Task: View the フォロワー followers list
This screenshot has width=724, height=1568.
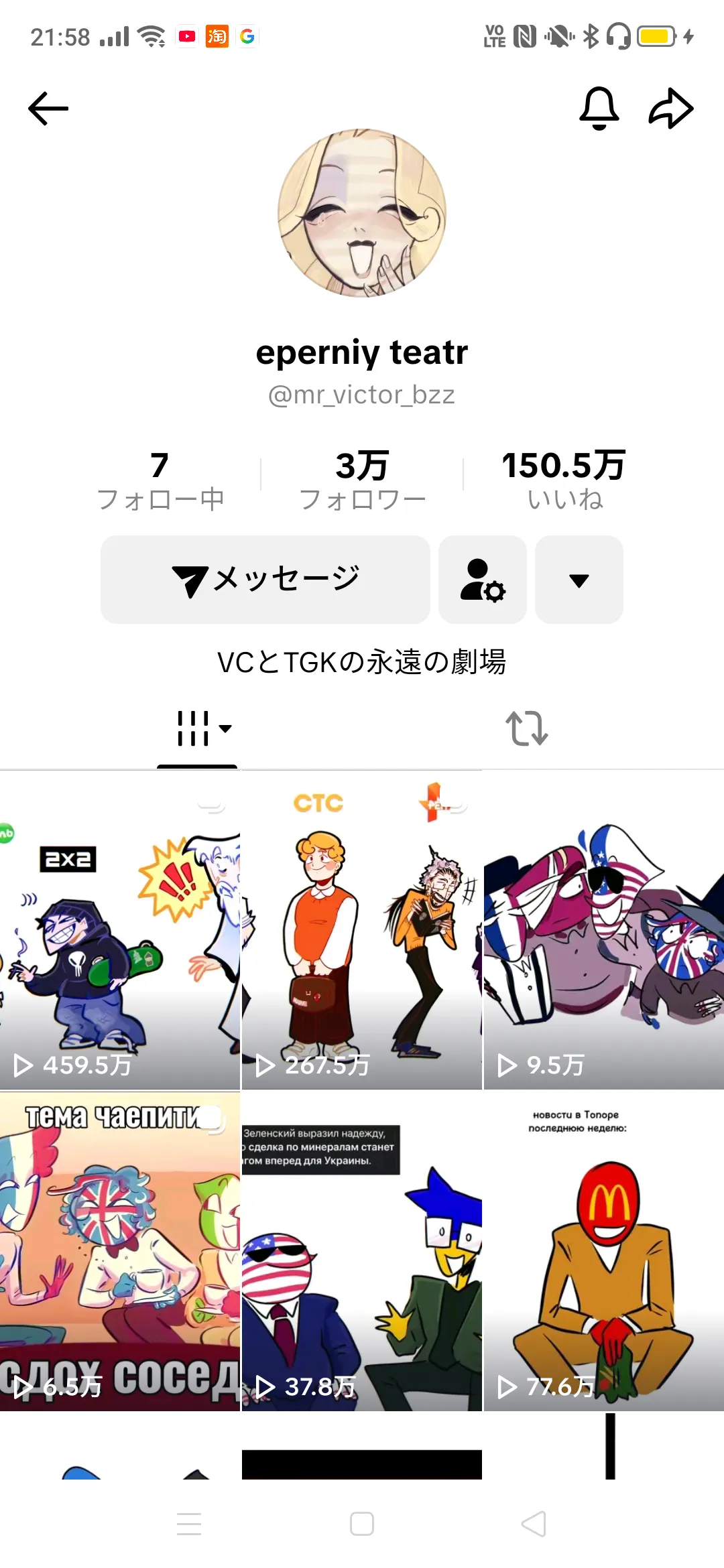Action: pyautogui.click(x=362, y=480)
